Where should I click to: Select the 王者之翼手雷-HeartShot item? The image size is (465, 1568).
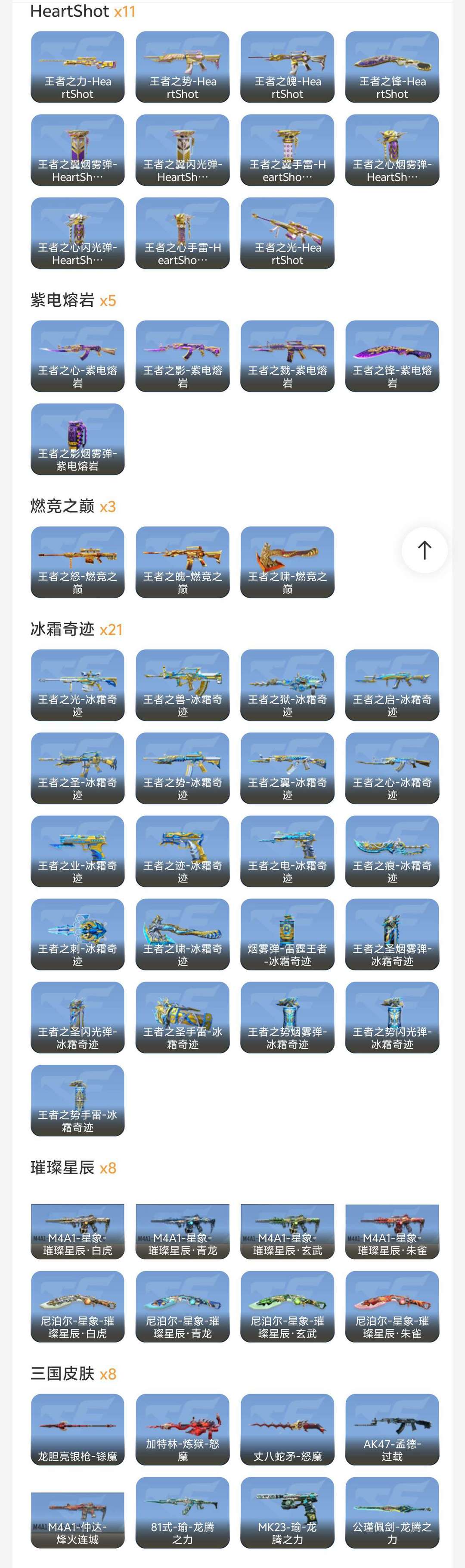[x=287, y=150]
